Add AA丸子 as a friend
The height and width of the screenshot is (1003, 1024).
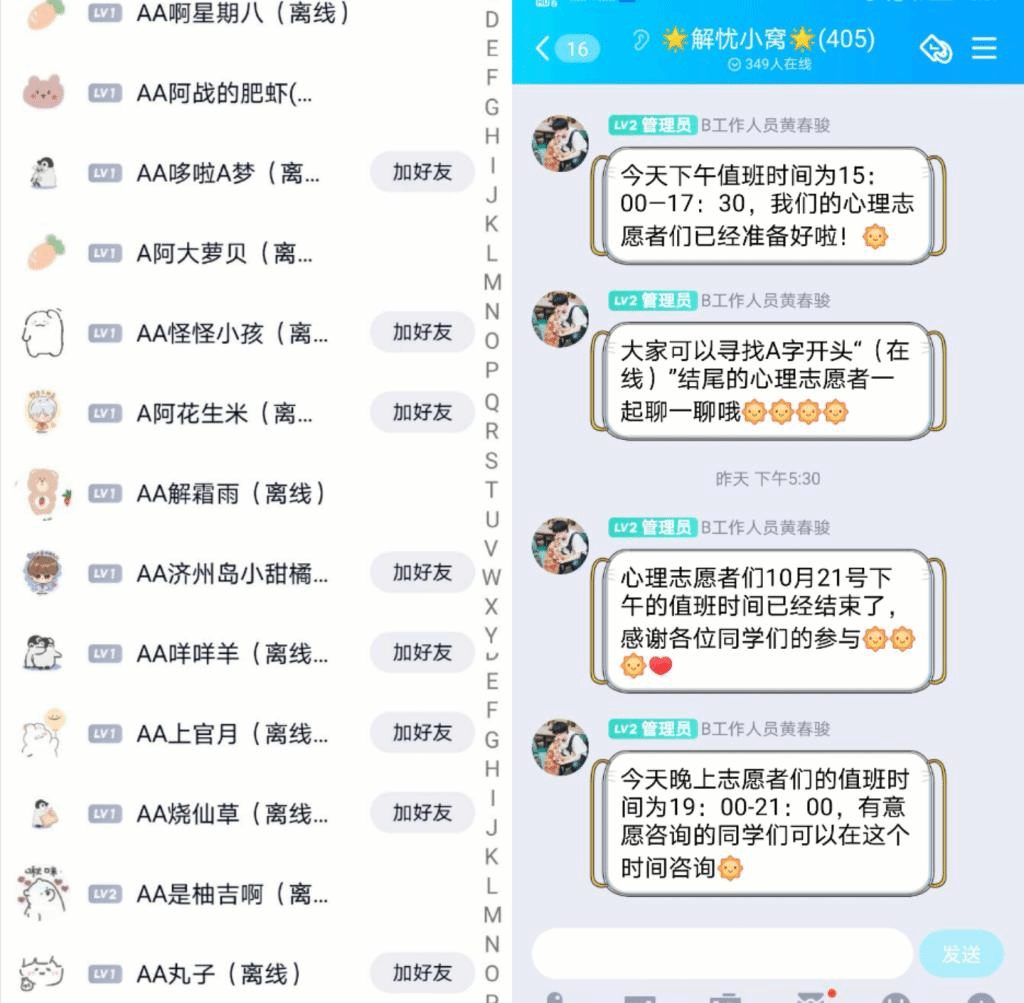[421, 973]
